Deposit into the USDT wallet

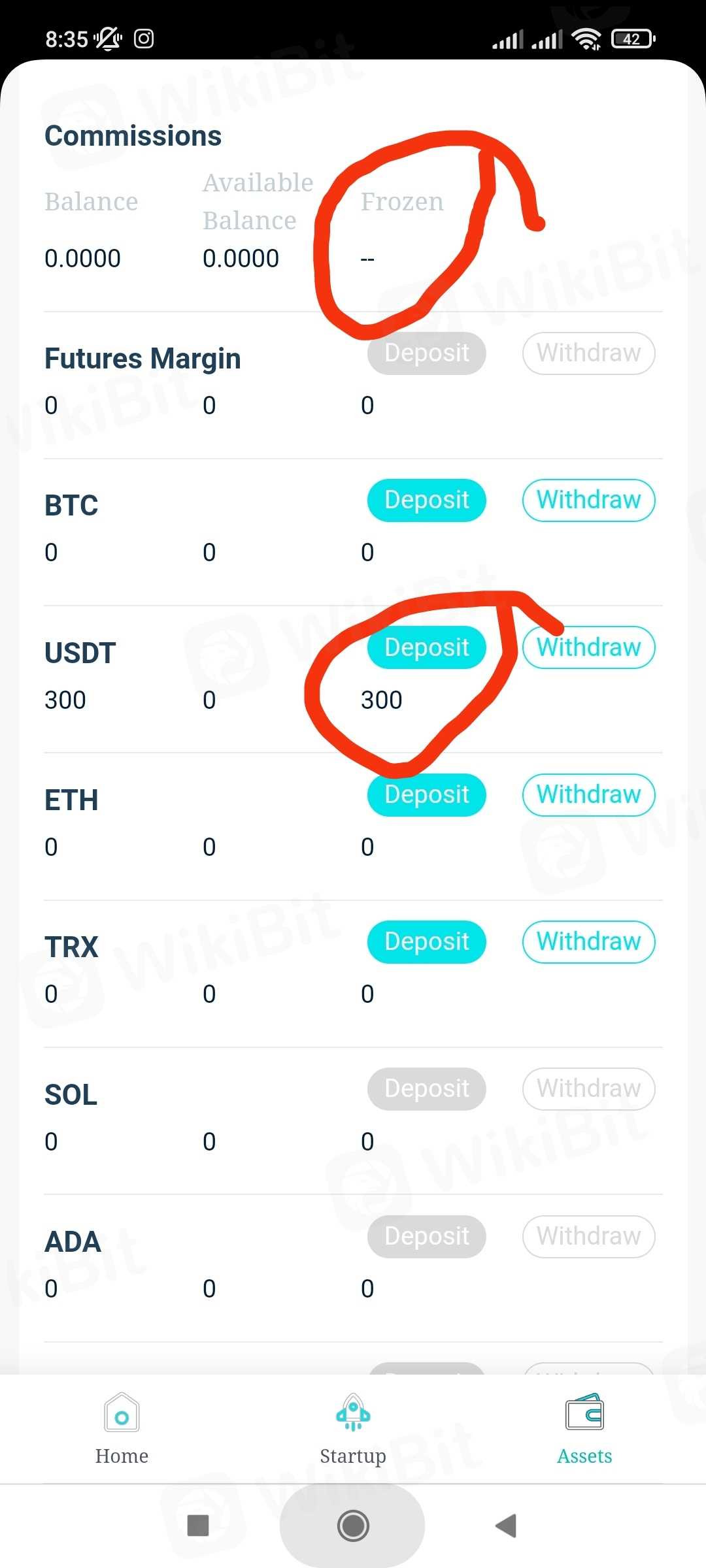click(426, 647)
